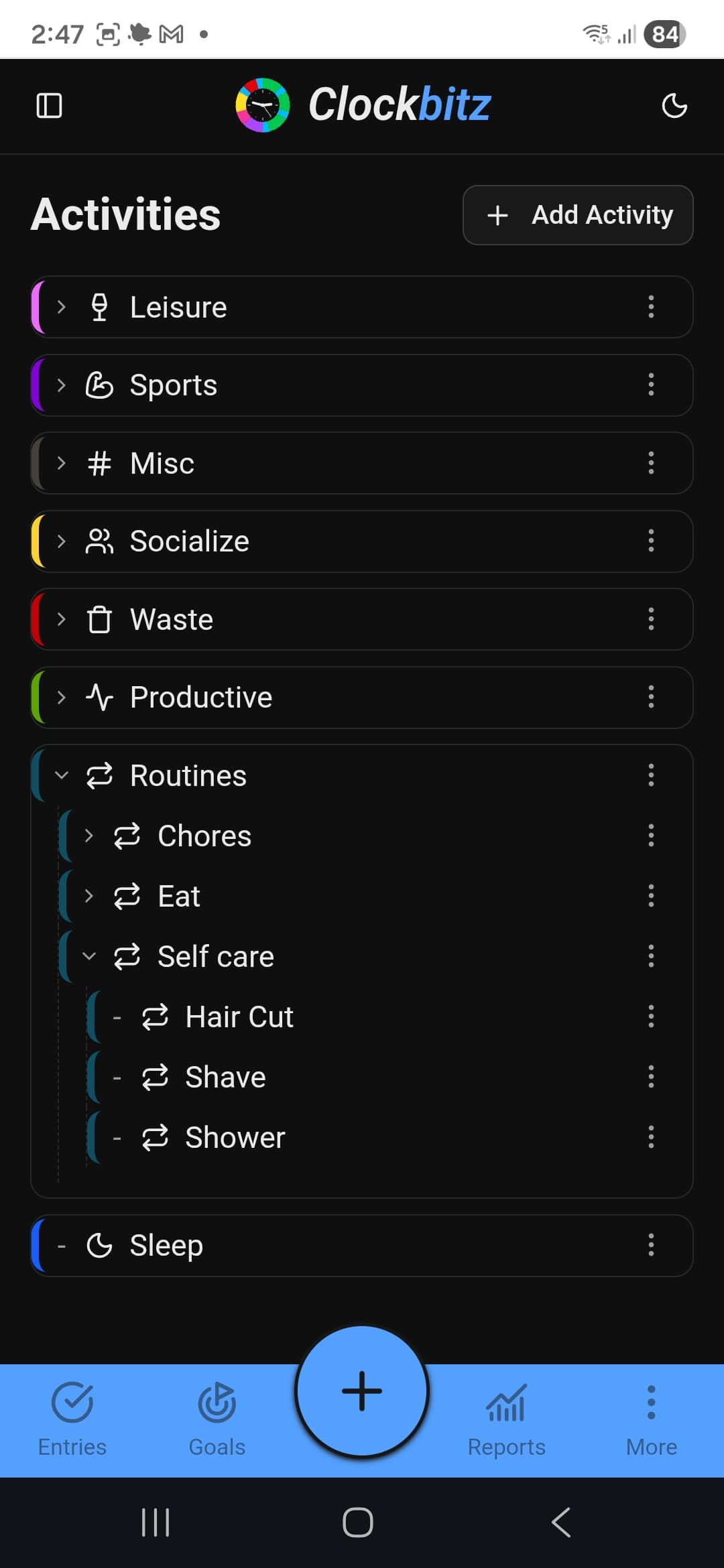The width and height of the screenshot is (724, 1568).
Task: Click the moon icon next to Sleep
Action: 99,1245
